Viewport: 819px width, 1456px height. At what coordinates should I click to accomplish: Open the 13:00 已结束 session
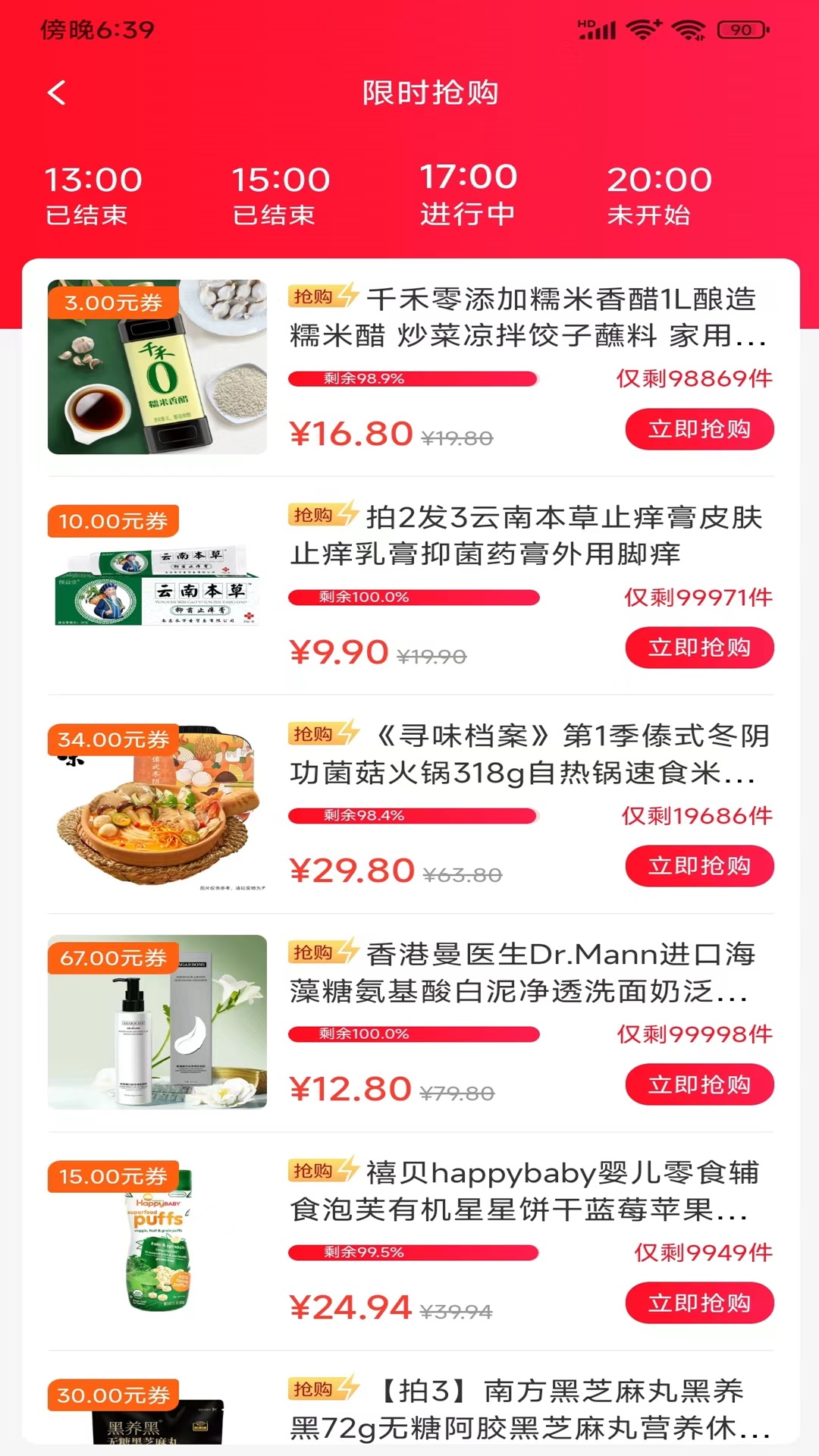(91, 193)
